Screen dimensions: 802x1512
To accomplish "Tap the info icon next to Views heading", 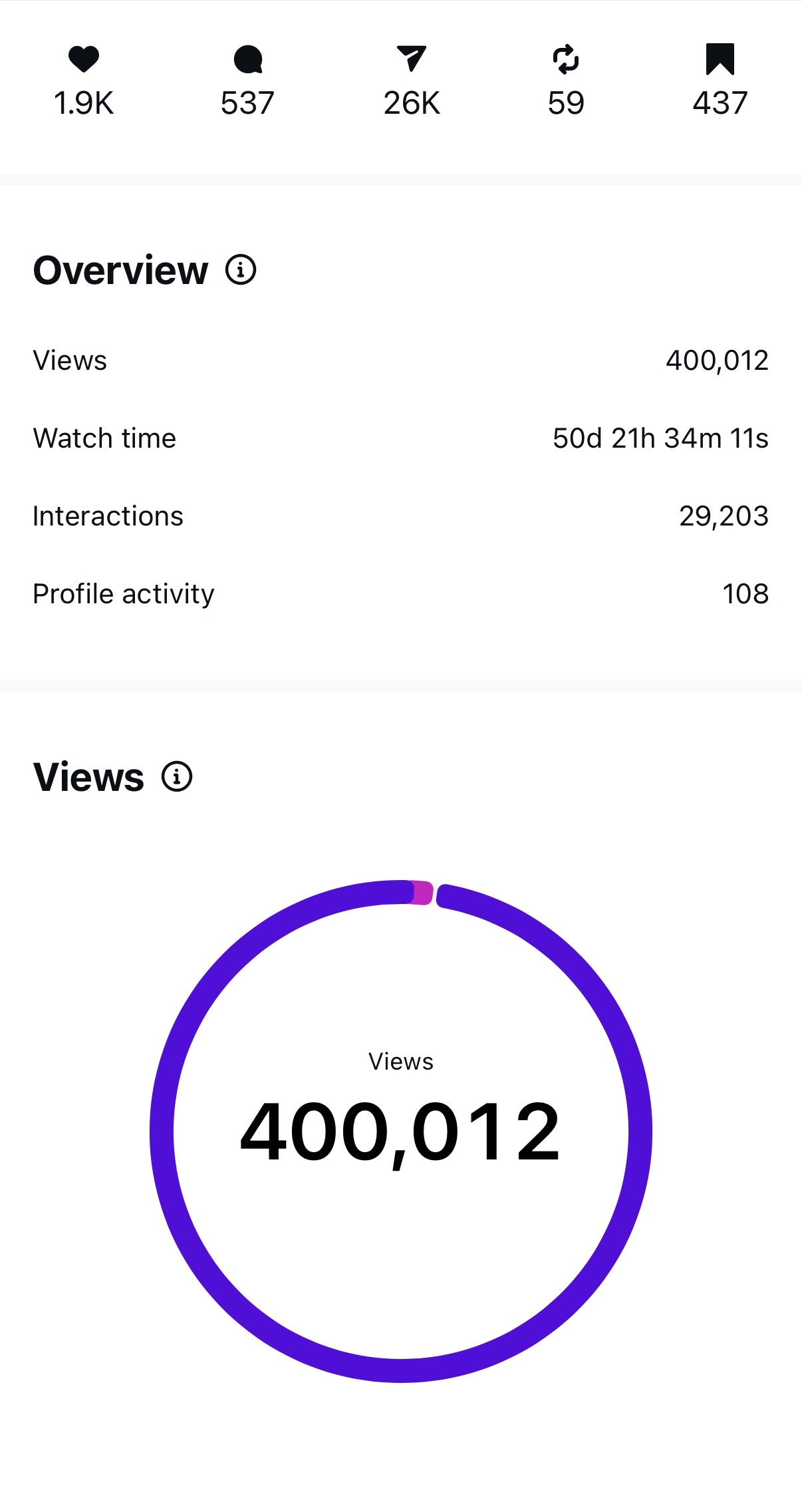I will point(177,776).
